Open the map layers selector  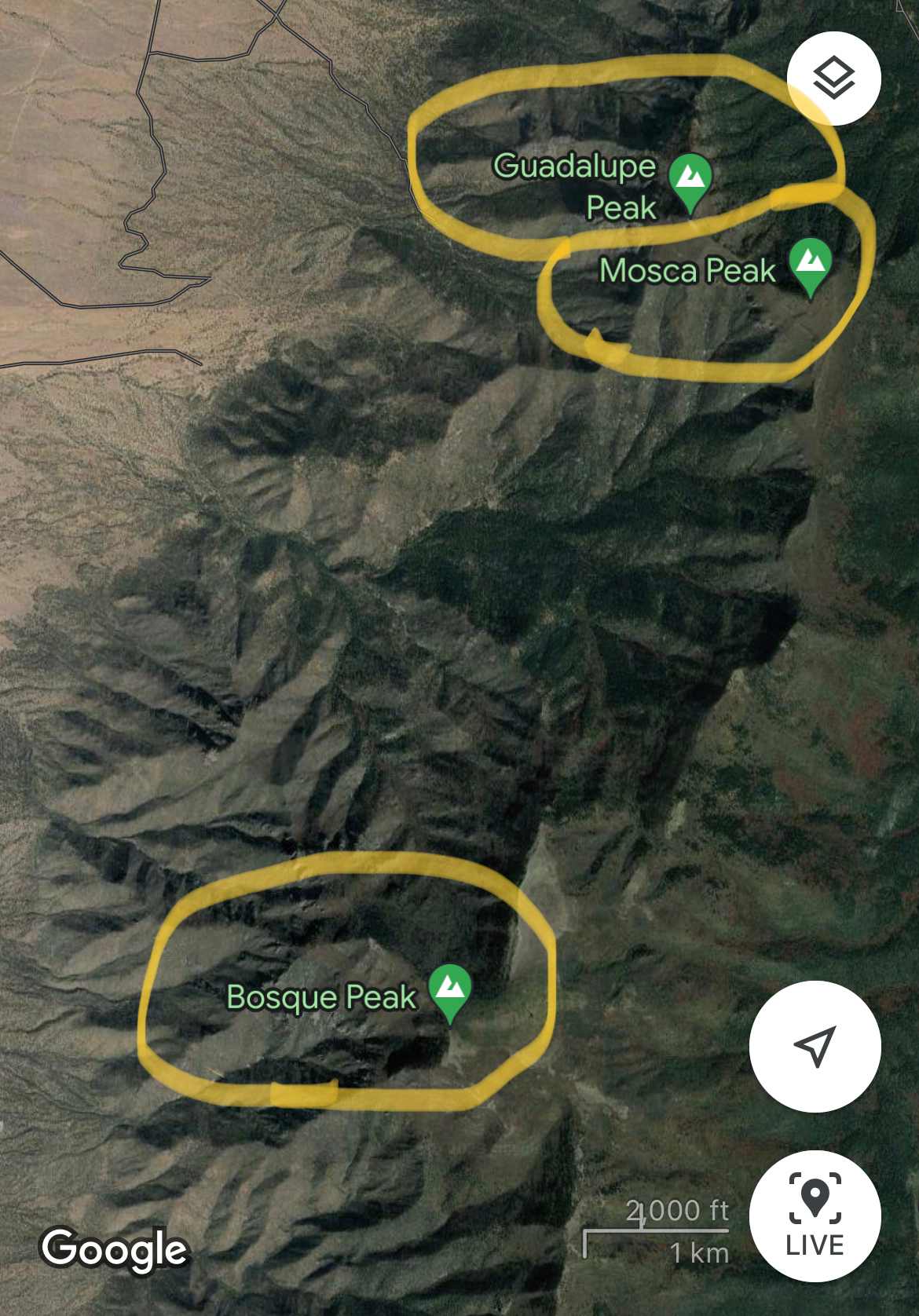(833, 78)
